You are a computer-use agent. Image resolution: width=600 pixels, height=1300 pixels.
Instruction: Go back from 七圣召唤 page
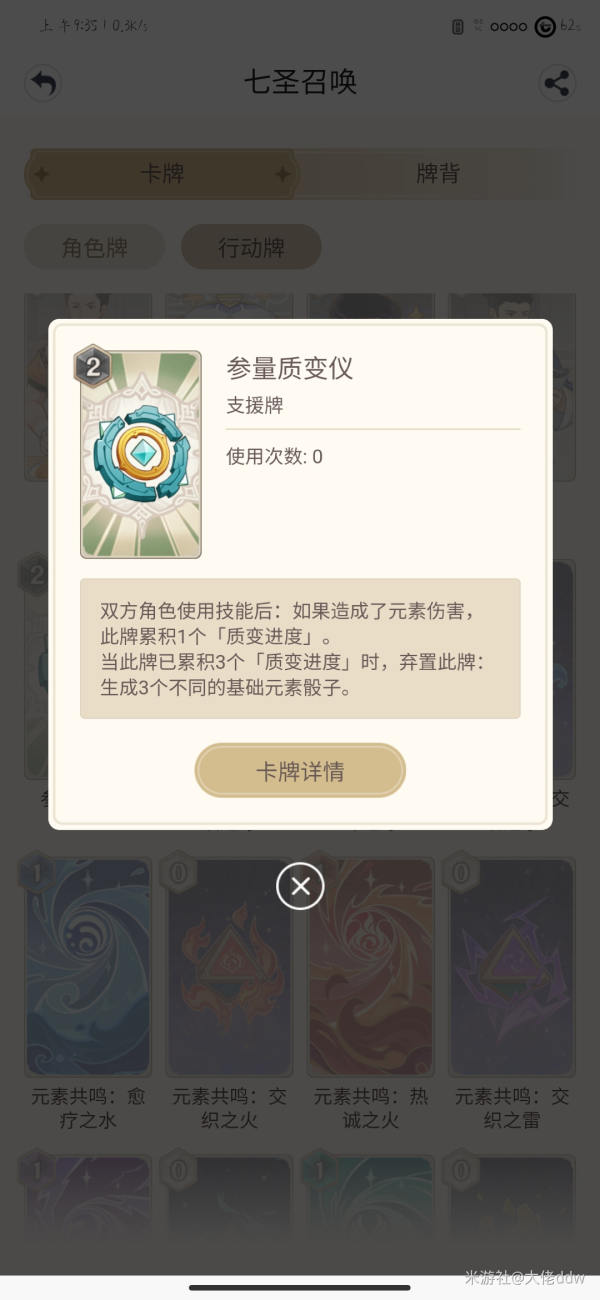(42, 83)
